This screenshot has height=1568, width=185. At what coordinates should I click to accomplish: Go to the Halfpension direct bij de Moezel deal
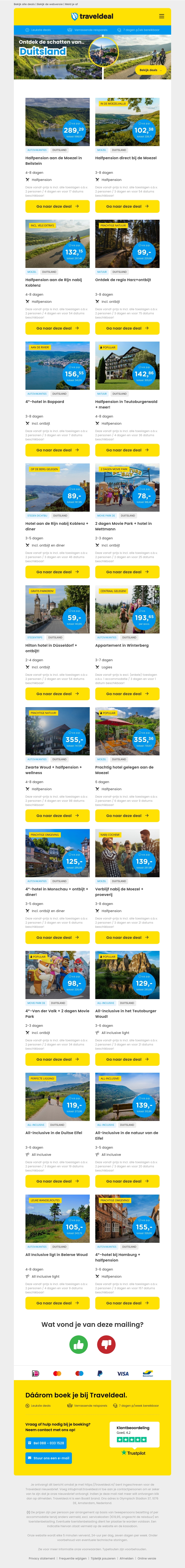tap(127, 206)
